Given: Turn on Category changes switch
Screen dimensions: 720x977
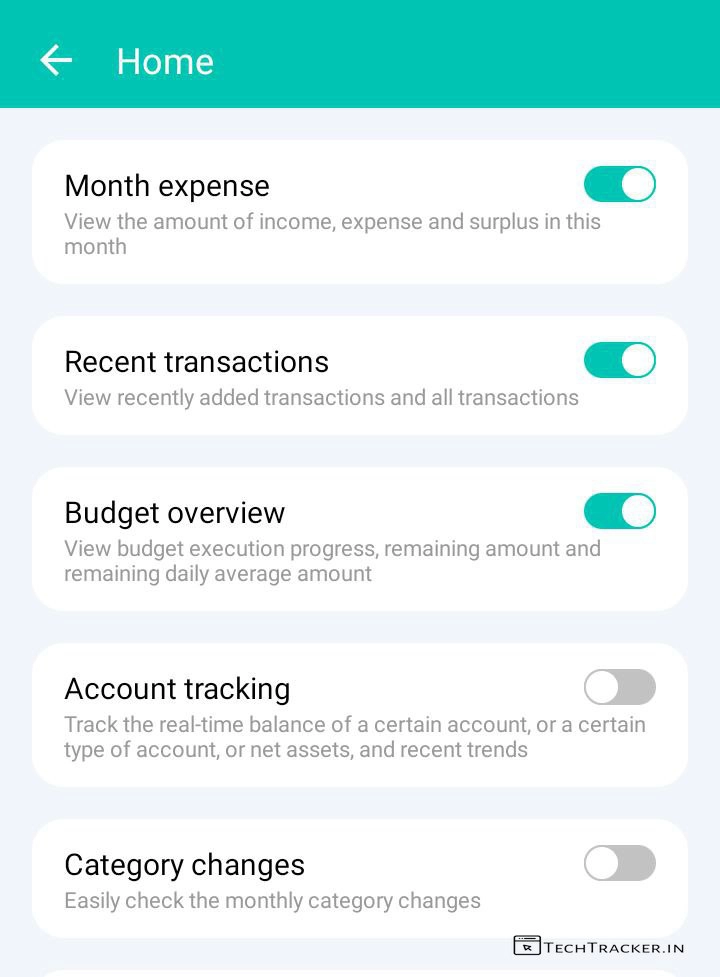Looking at the screenshot, I should 619,863.
